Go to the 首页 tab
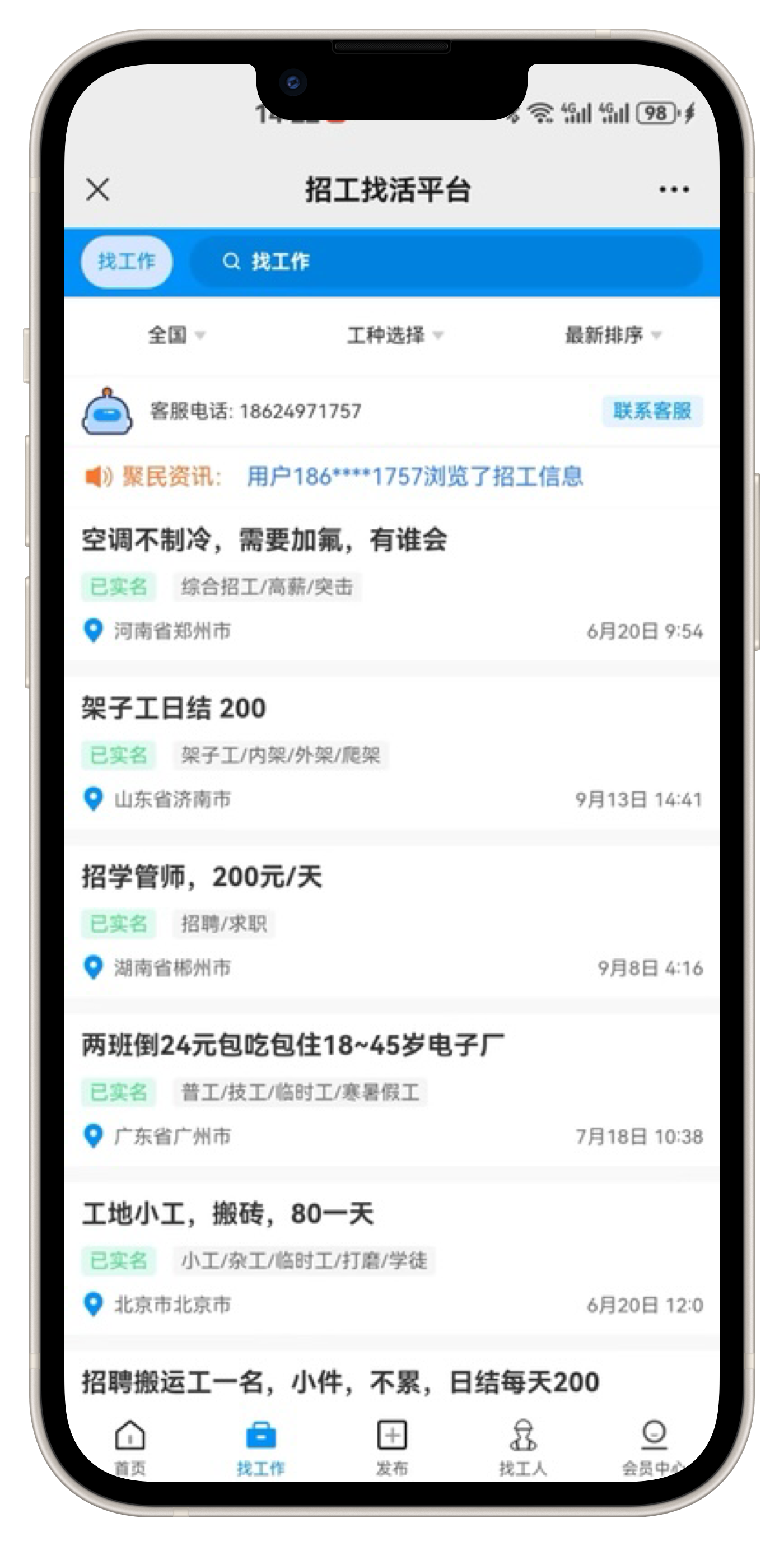This screenshot has width=784, height=1546. coord(130,1447)
